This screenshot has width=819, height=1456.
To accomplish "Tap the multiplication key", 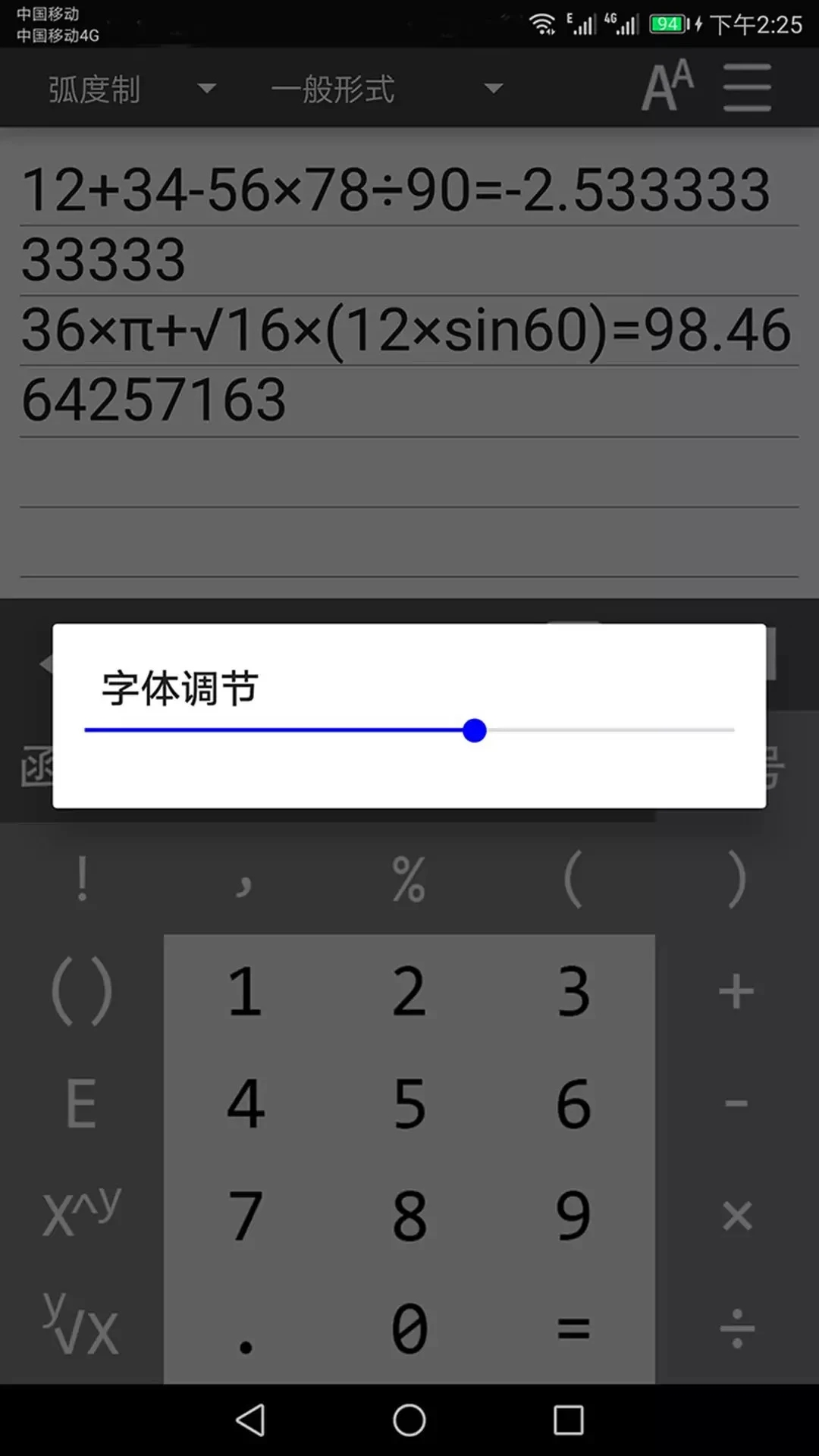I will [736, 1216].
